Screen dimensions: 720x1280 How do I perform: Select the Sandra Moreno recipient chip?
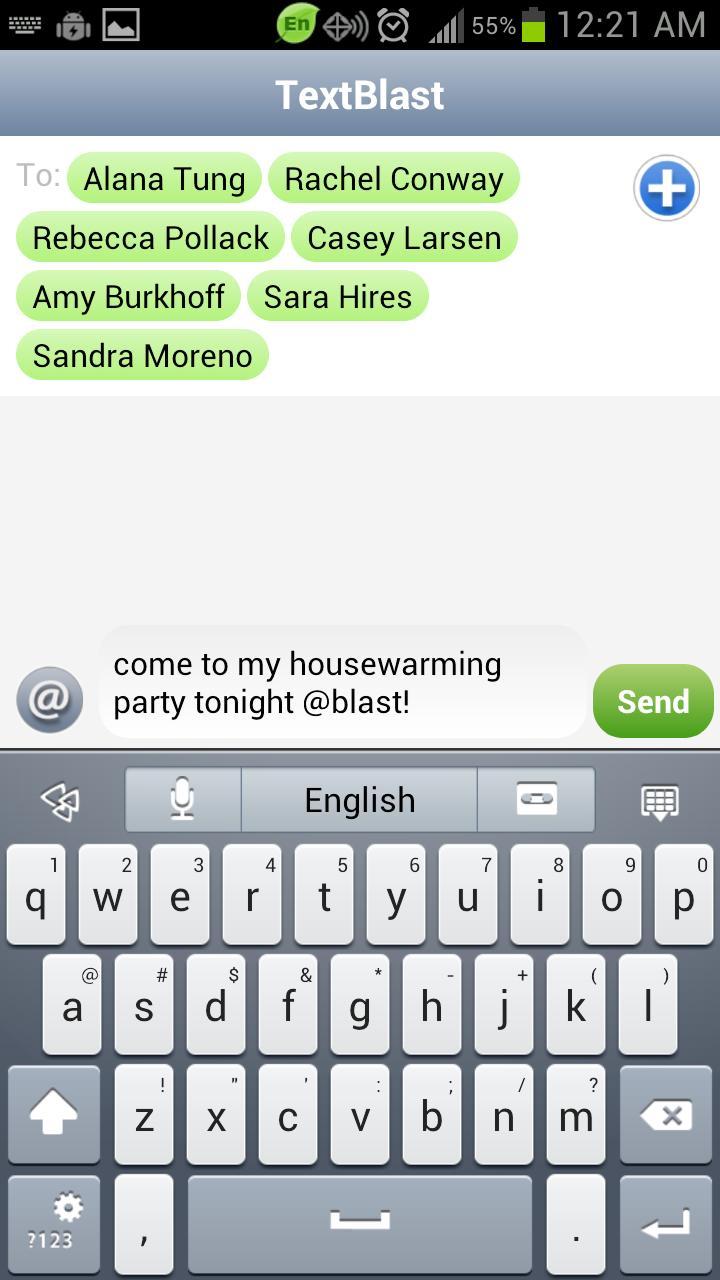click(x=142, y=356)
